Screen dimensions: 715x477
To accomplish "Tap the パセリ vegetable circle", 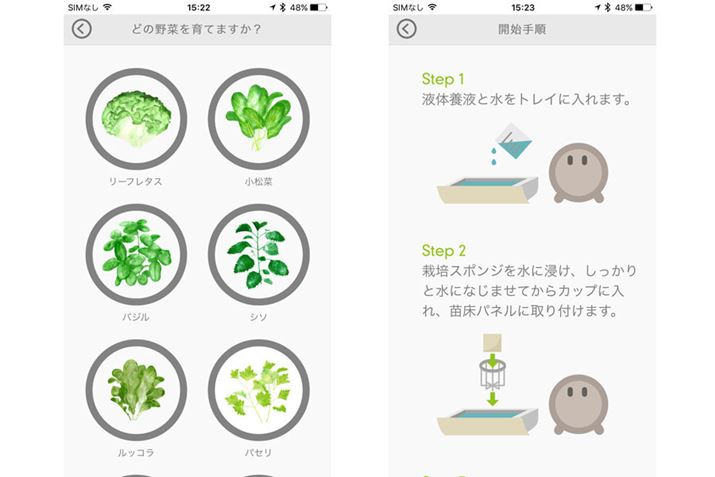I will coord(258,390).
